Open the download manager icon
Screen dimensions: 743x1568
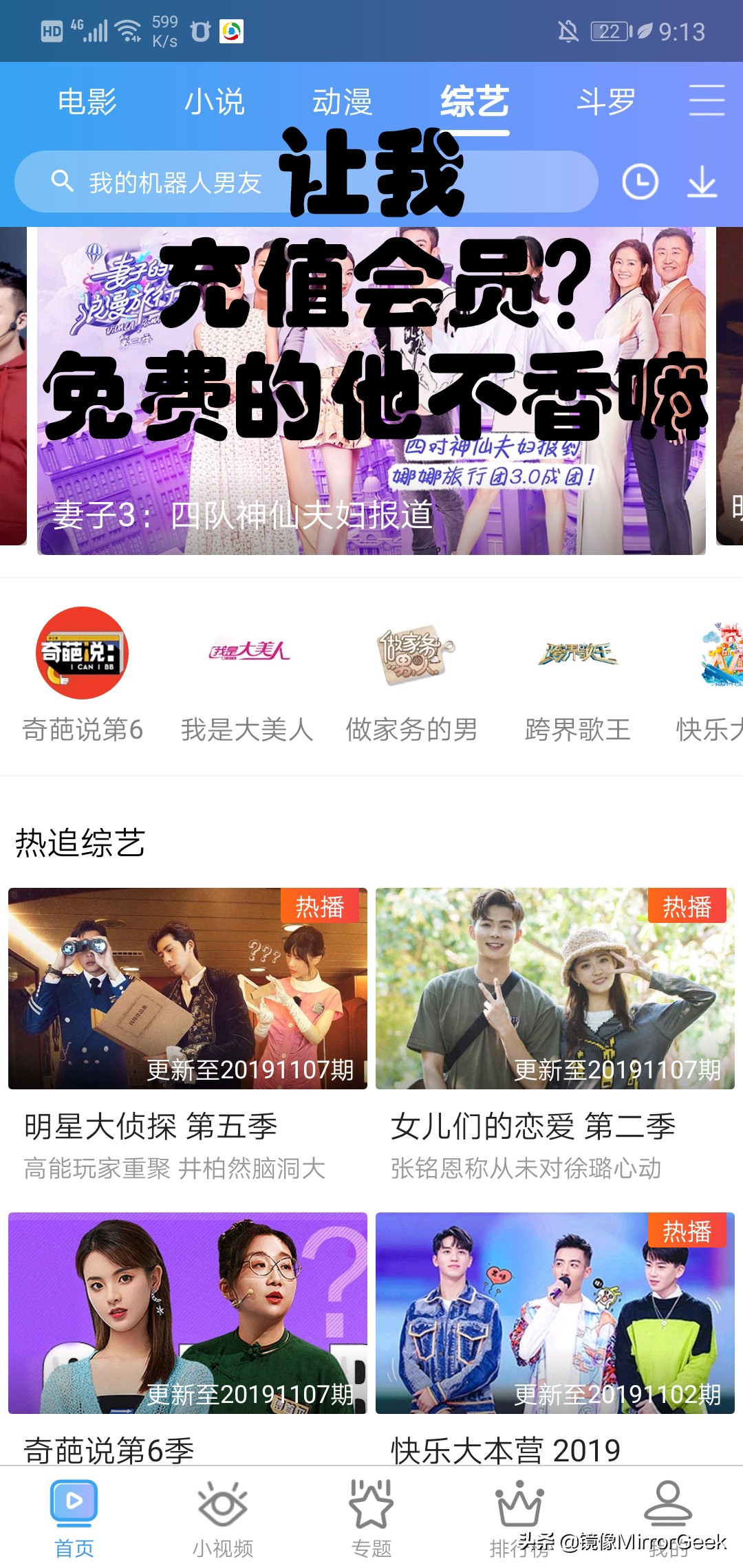702,182
